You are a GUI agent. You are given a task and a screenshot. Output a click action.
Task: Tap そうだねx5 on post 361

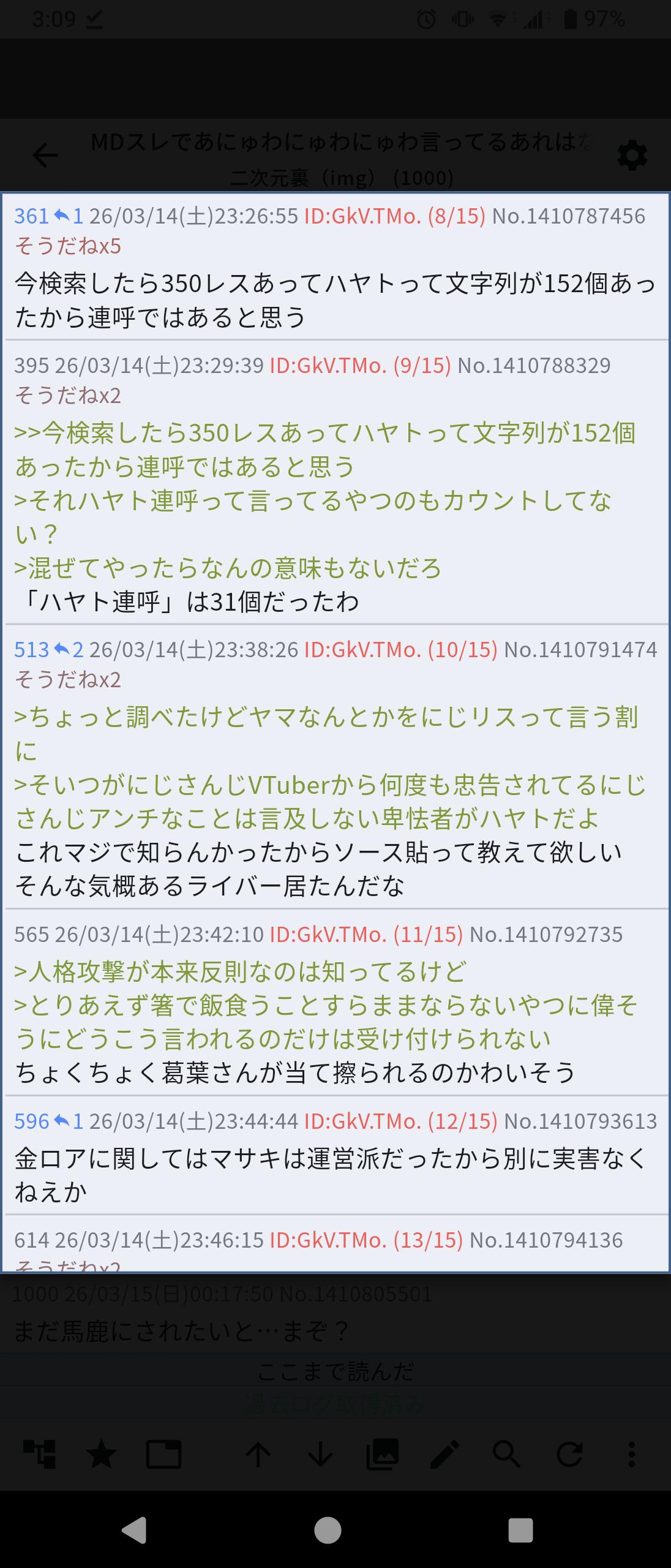(x=68, y=246)
